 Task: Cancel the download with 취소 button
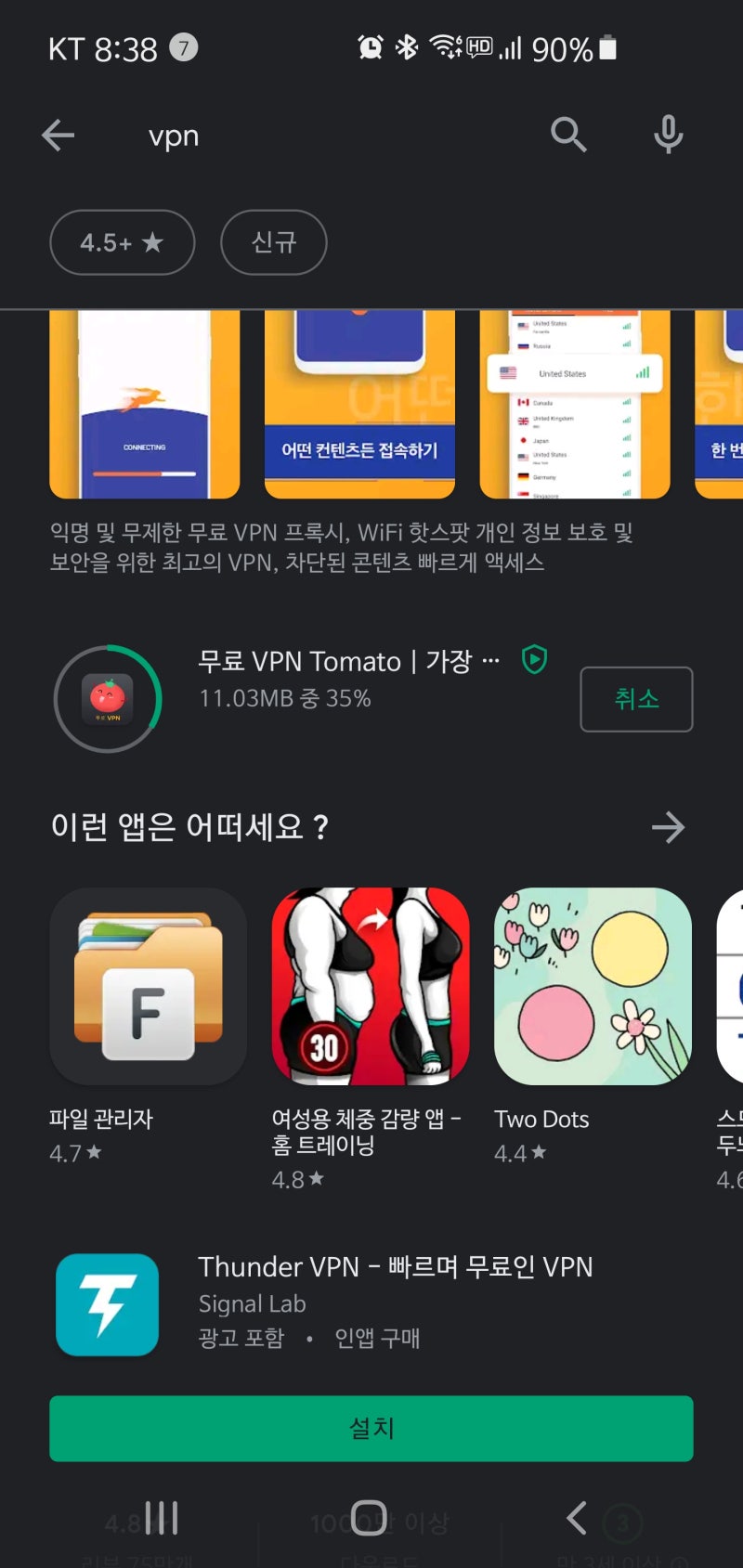point(636,699)
